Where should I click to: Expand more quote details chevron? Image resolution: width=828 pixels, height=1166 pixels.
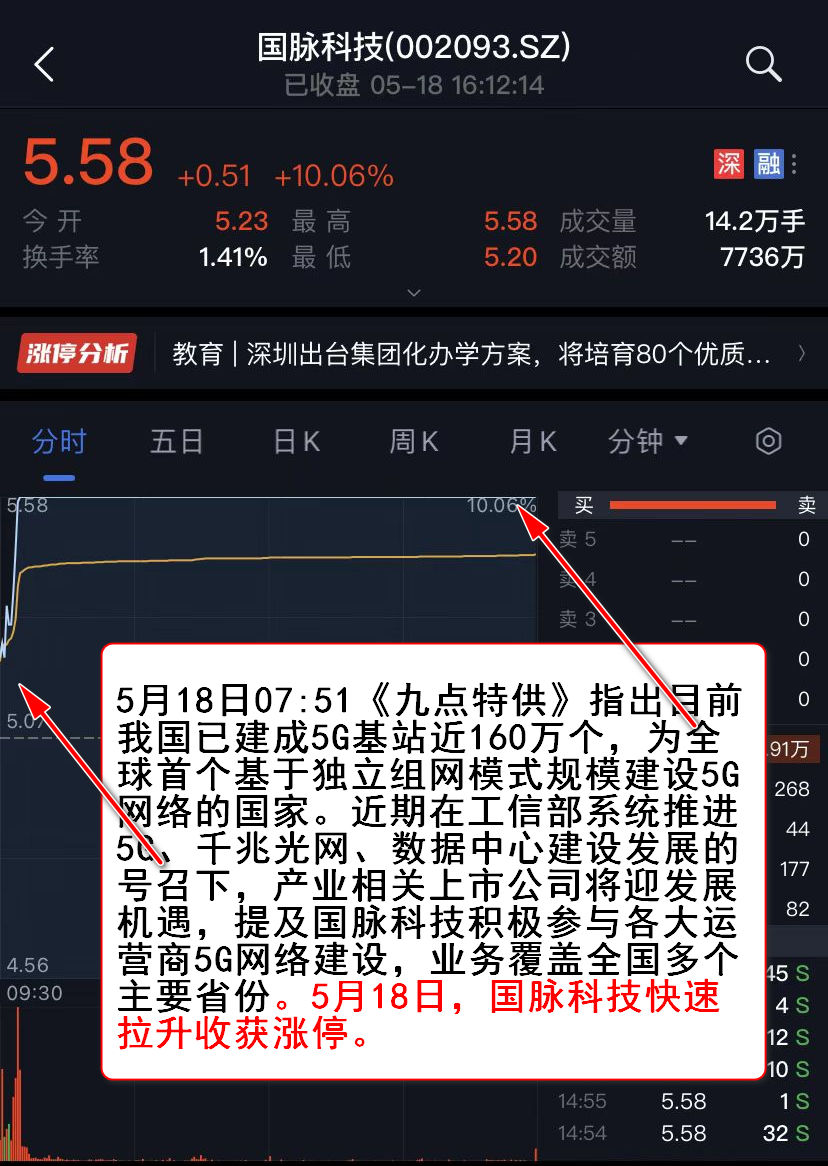tap(414, 293)
